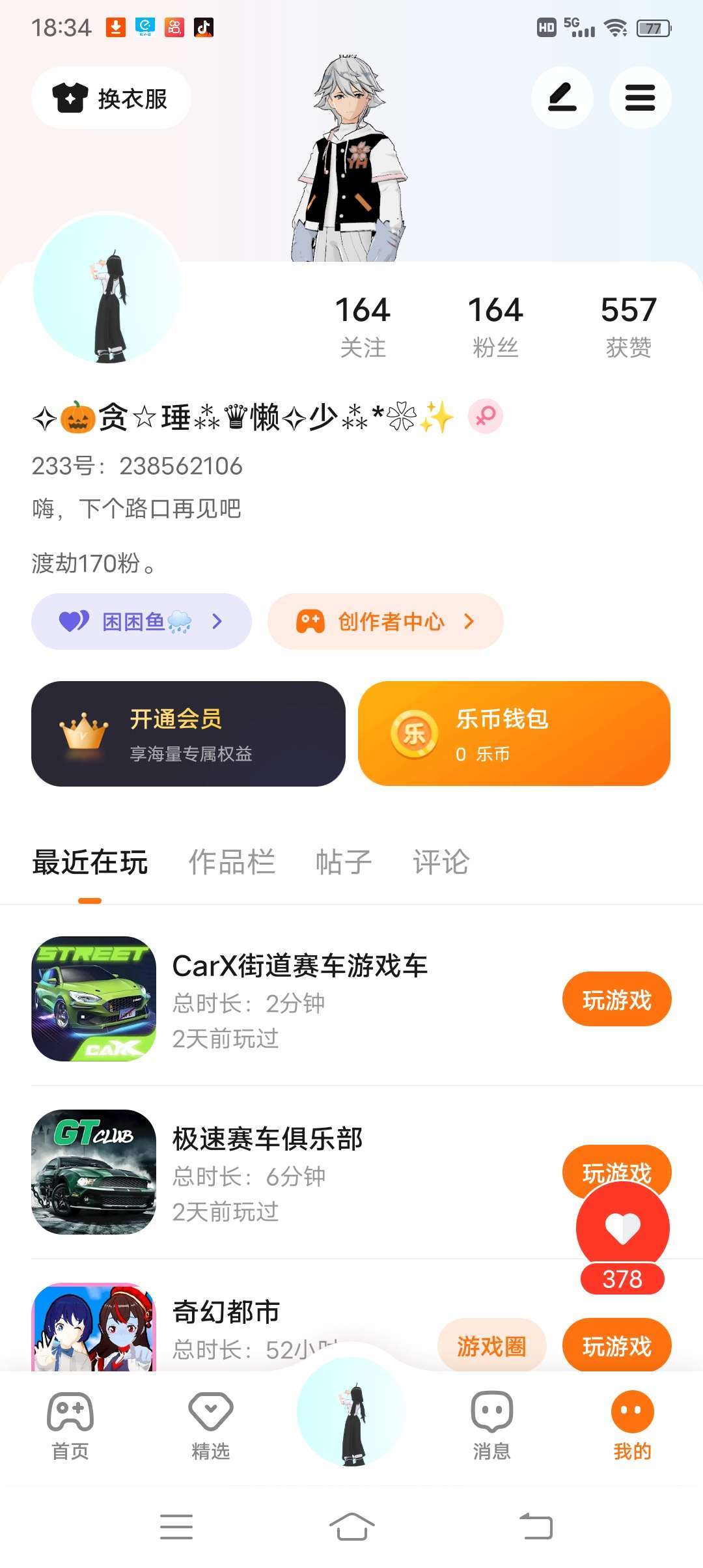The image size is (703, 1568).
Task: Open the 乐币钱包 wallet card
Action: tap(514, 734)
